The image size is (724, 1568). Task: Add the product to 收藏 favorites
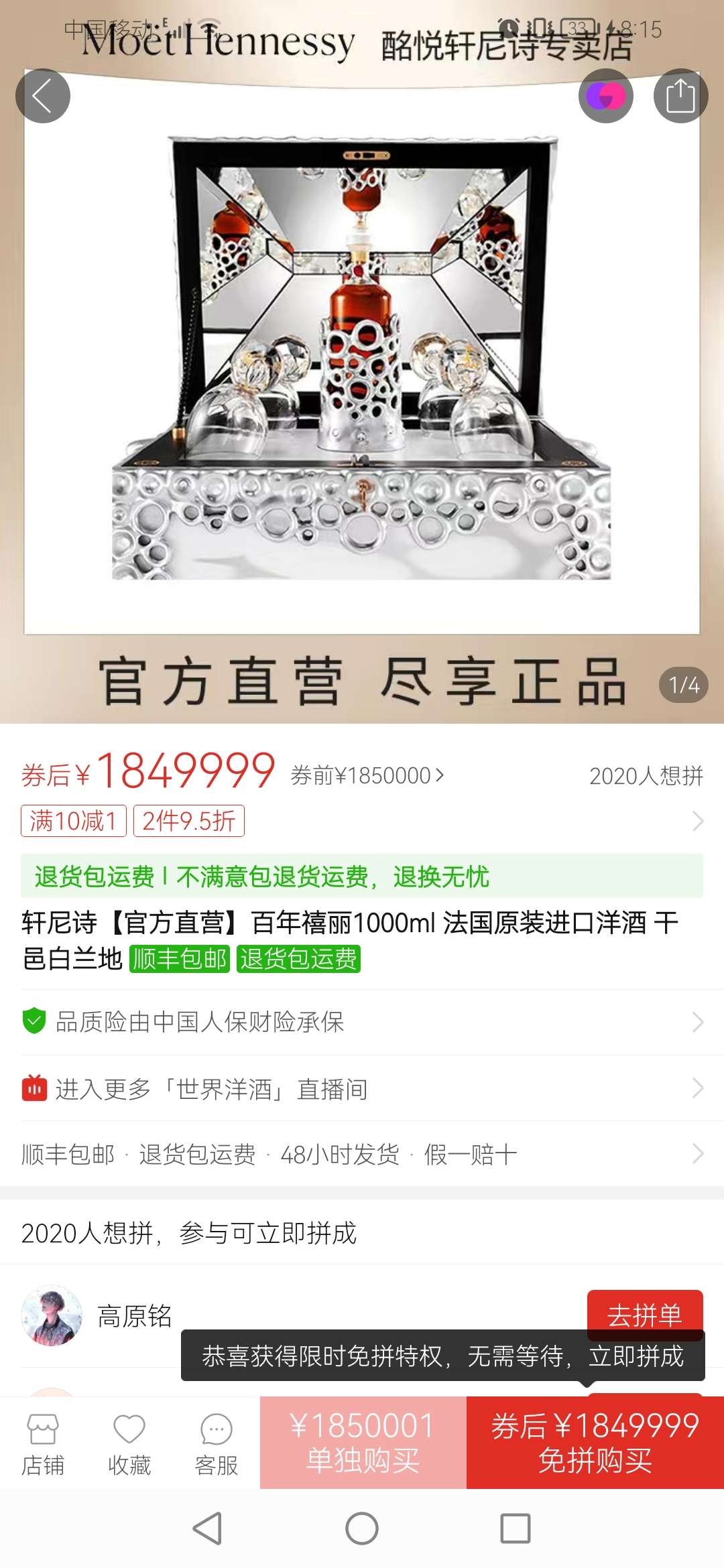click(x=129, y=1444)
